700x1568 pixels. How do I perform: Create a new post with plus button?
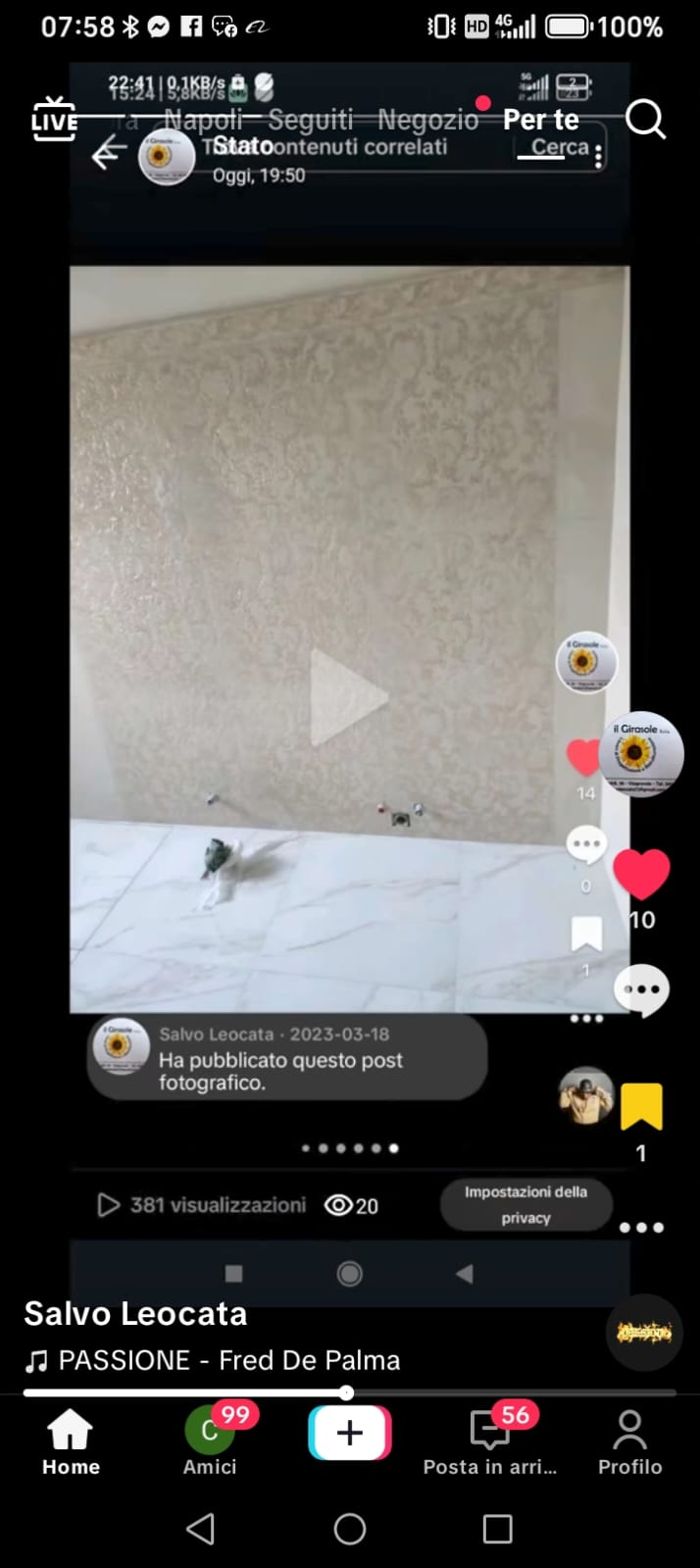350,1433
